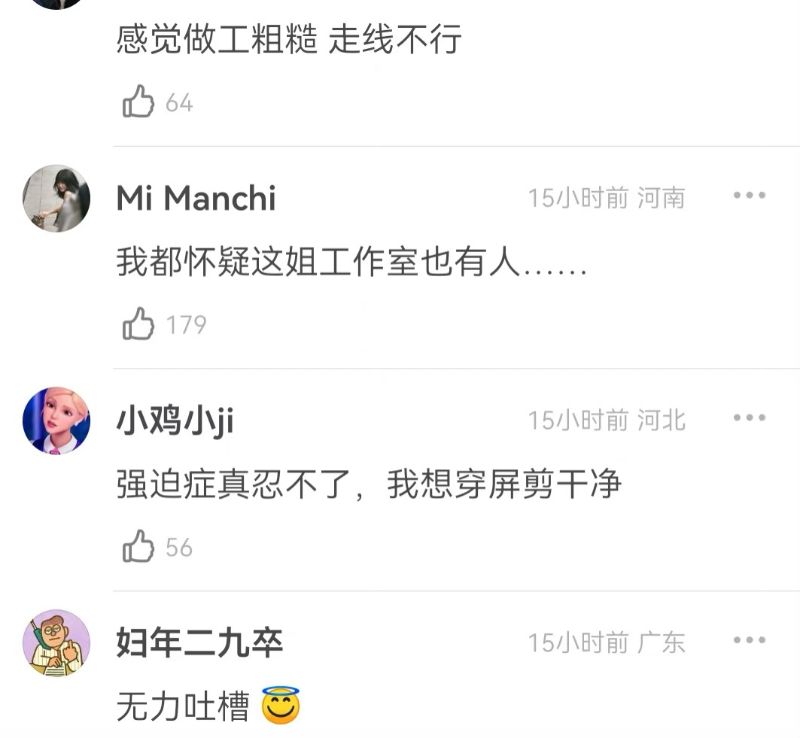Open overflow menu on 小鸡小ji's comment
The image size is (800, 738).
tap(749, 418)
